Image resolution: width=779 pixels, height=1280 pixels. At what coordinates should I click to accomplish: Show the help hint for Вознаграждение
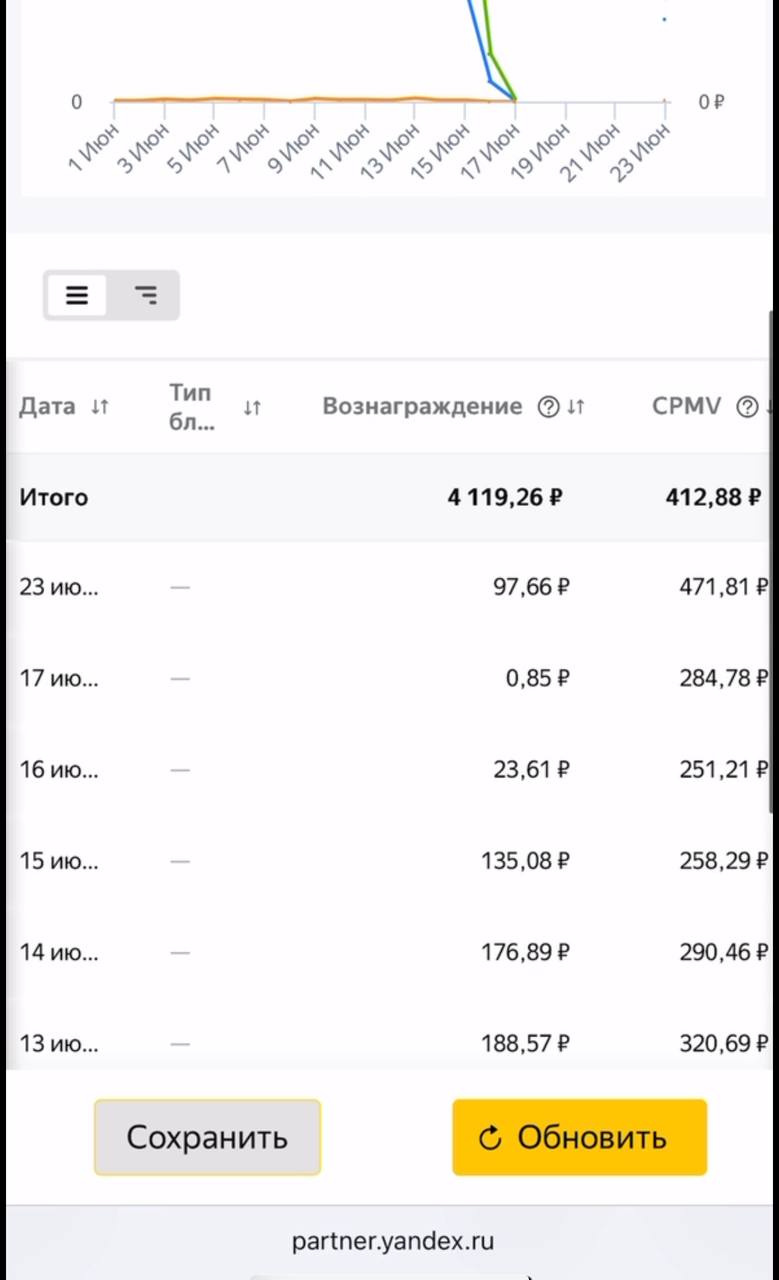[x=548, y=407]
